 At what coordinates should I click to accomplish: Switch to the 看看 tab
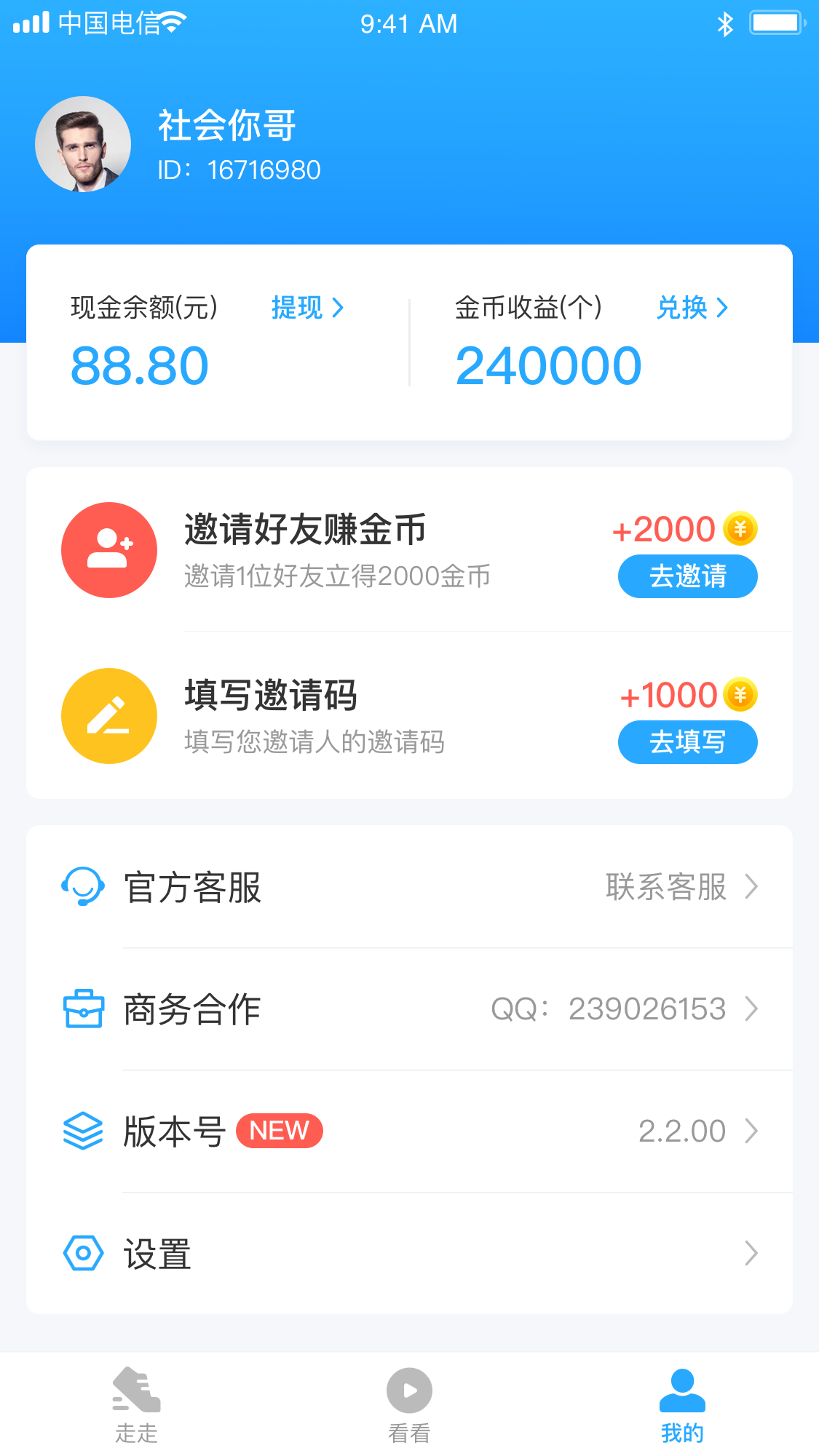click(x=409, y=1404)
